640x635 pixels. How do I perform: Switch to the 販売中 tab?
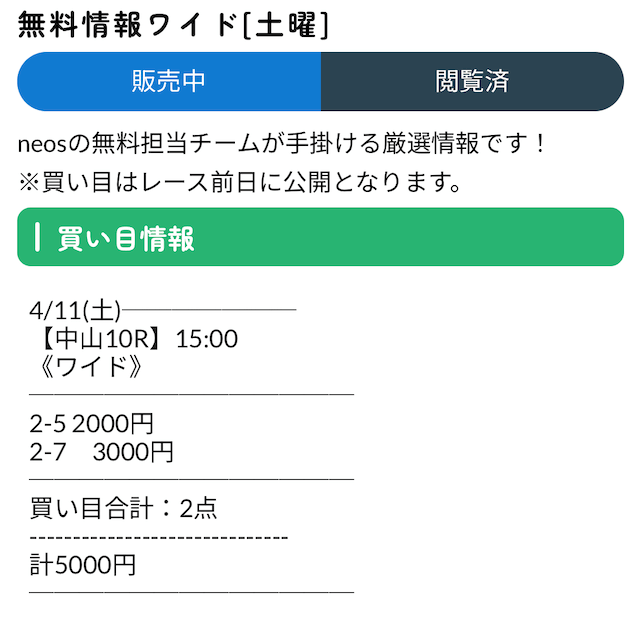[x=169, y=82]
